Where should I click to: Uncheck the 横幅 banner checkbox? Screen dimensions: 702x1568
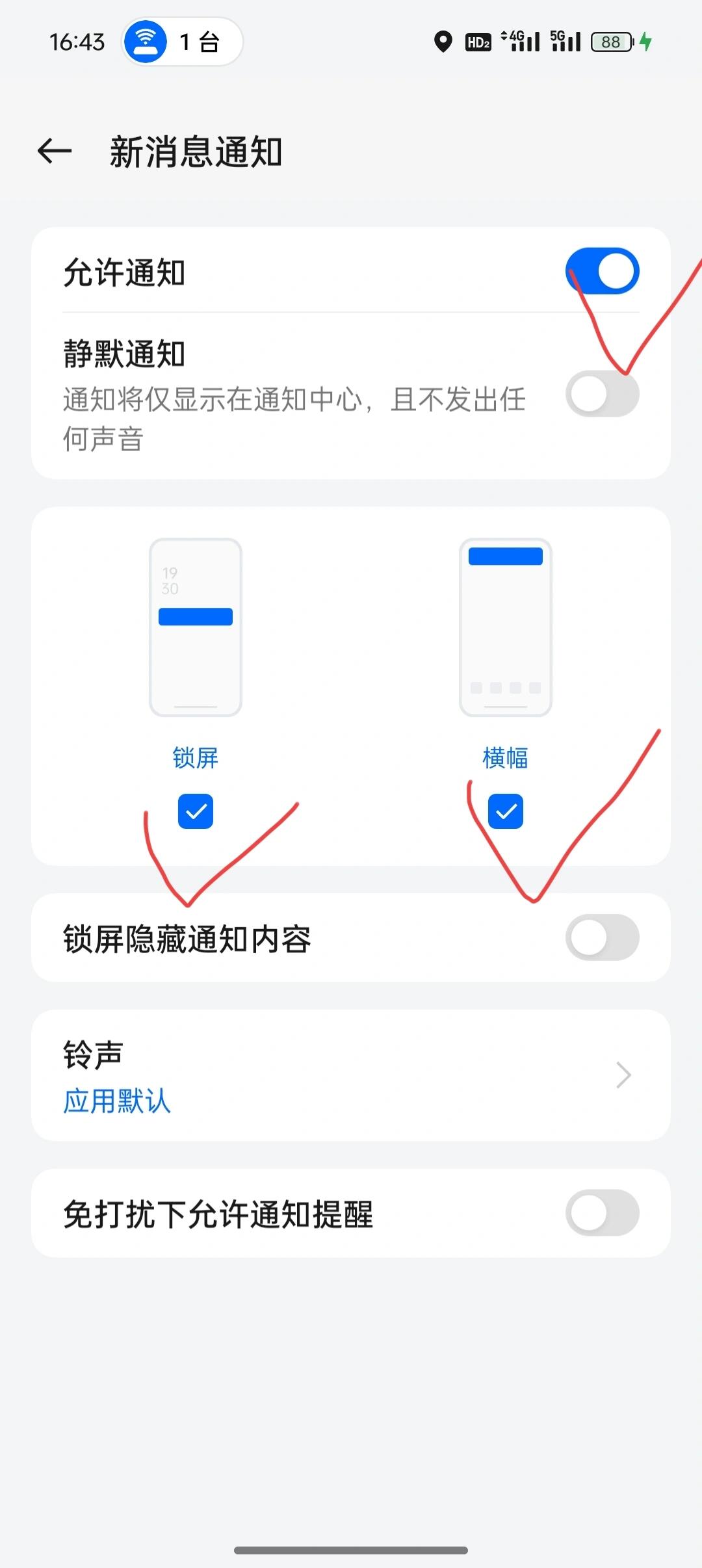coord(506,811)
